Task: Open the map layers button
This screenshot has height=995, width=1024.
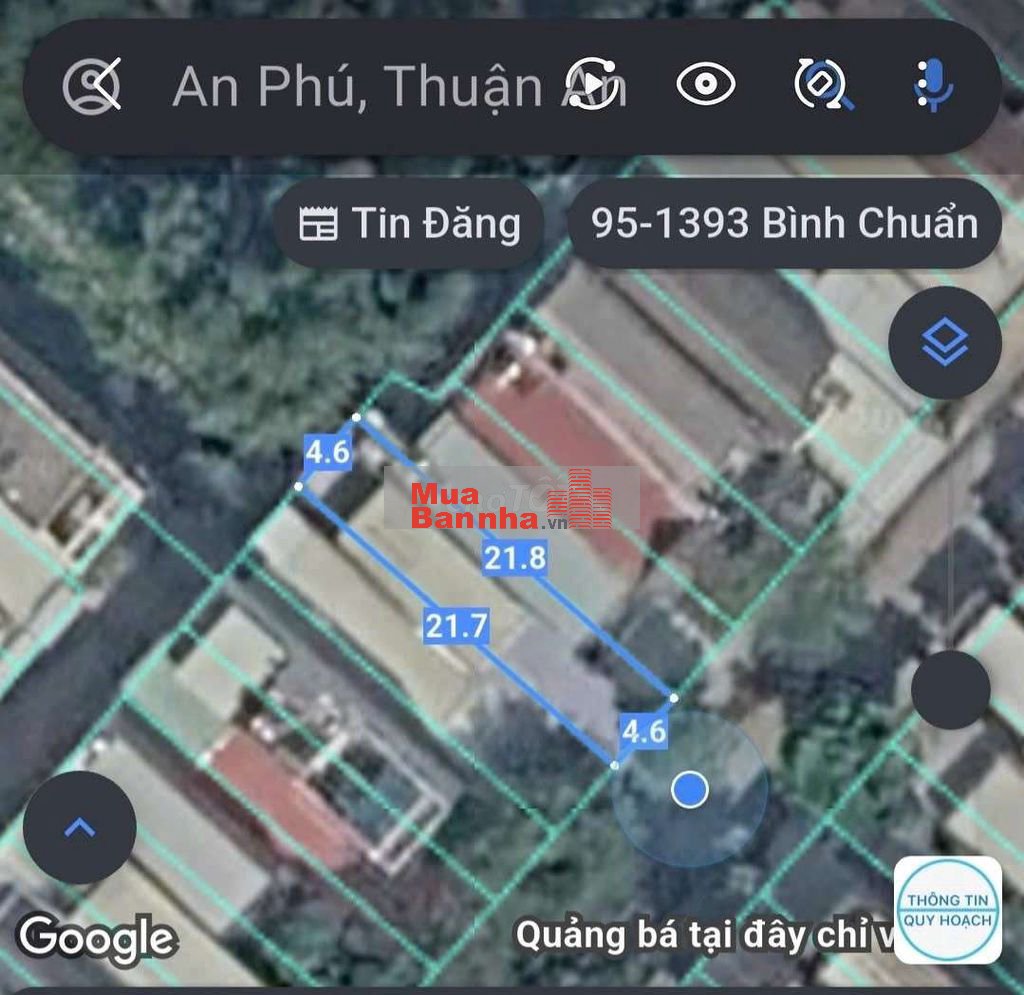Action: coord(944,343)
